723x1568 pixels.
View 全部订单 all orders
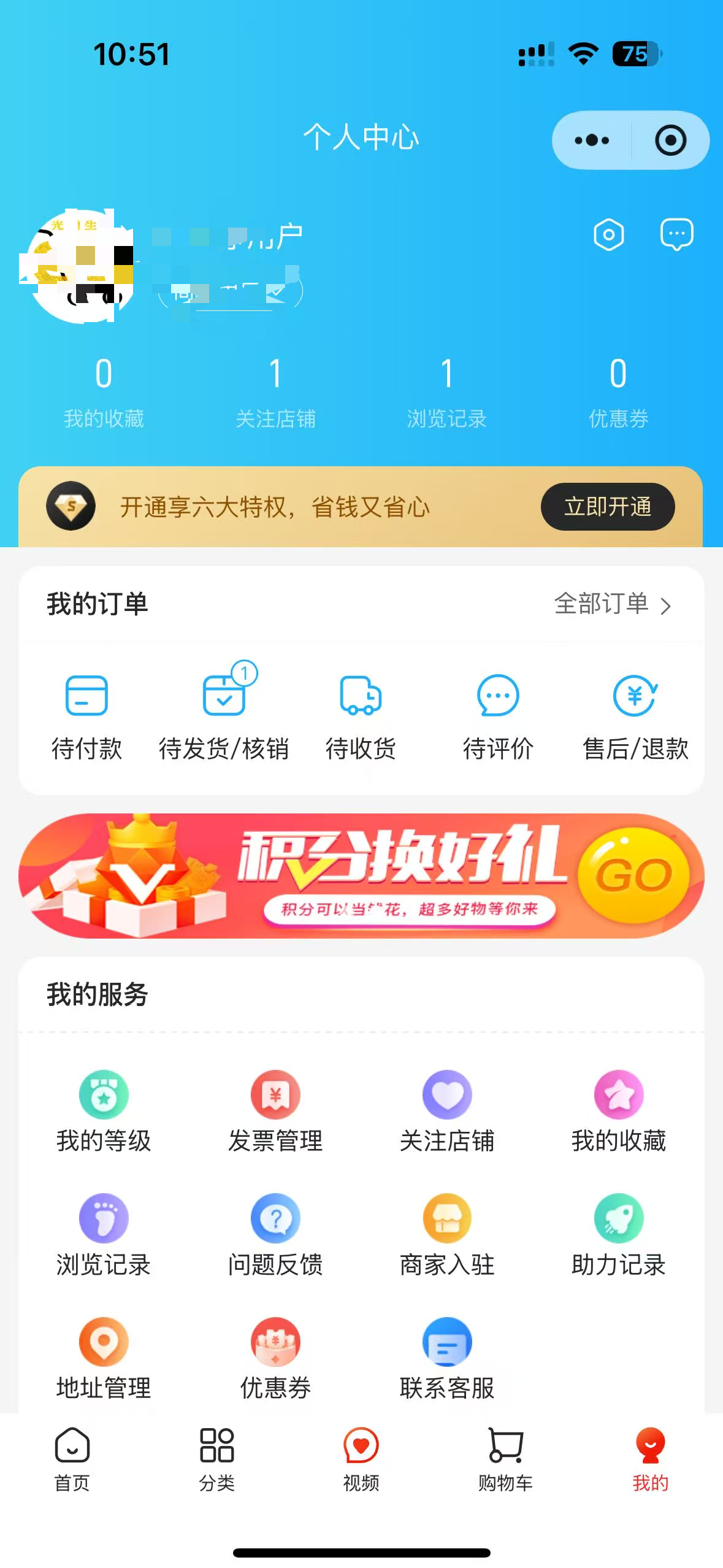click(x=612, y=604)
